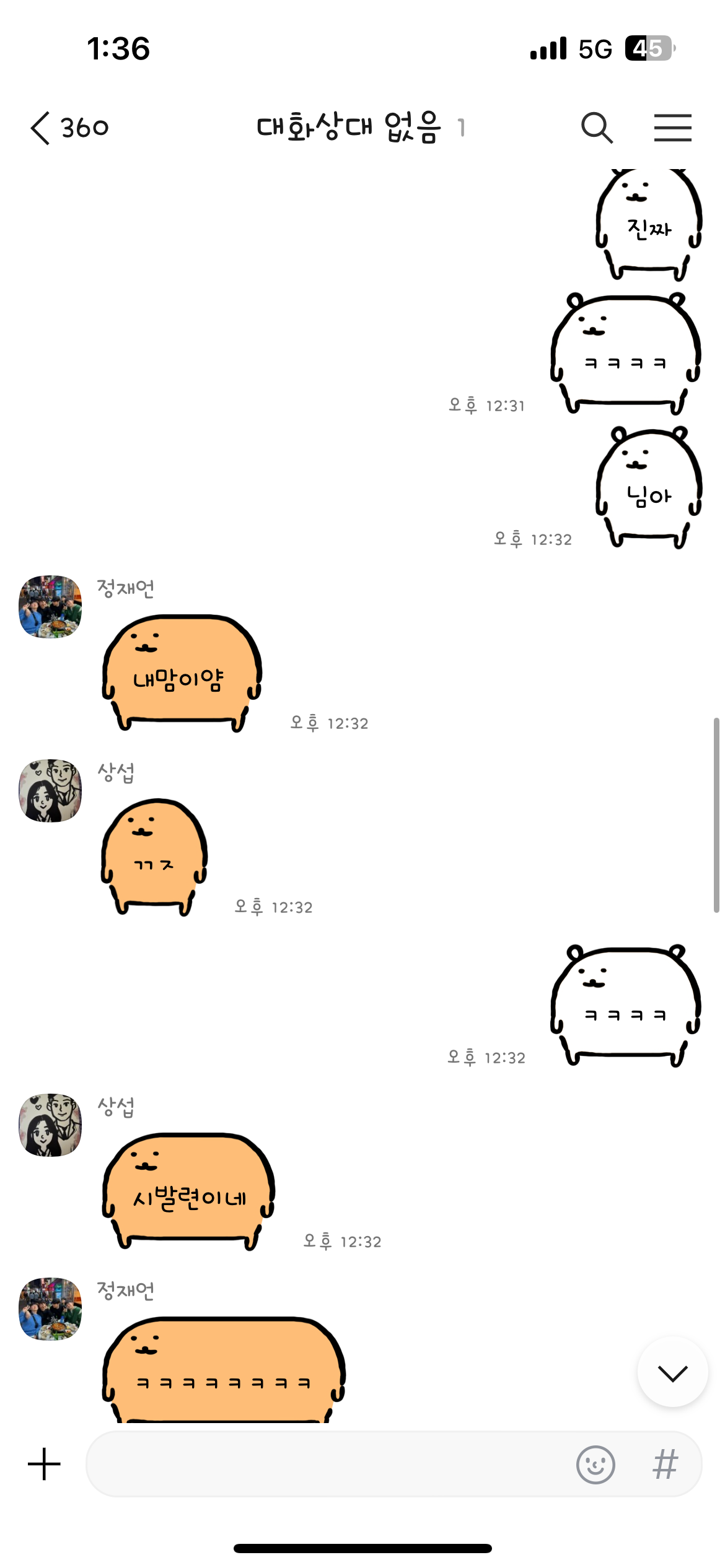Open 상섭's profile picture above ㄲㅈ message
Viewport: 725px width, 1568px height.
pyautogui.click(x=50, y=791)
